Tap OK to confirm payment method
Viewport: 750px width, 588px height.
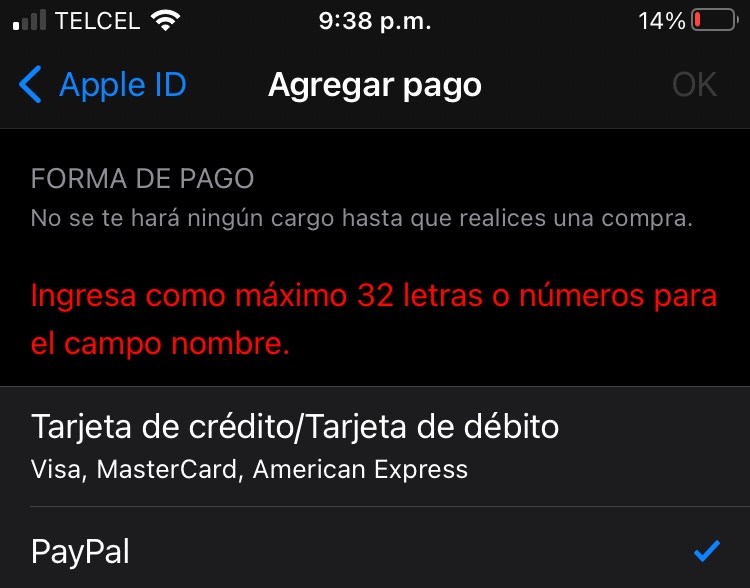pyautogui.click(x=694, y=85)
